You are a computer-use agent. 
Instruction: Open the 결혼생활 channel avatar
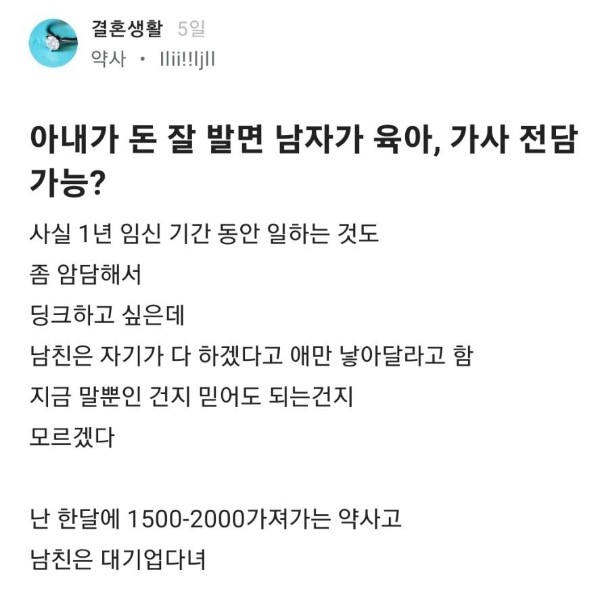54,43
